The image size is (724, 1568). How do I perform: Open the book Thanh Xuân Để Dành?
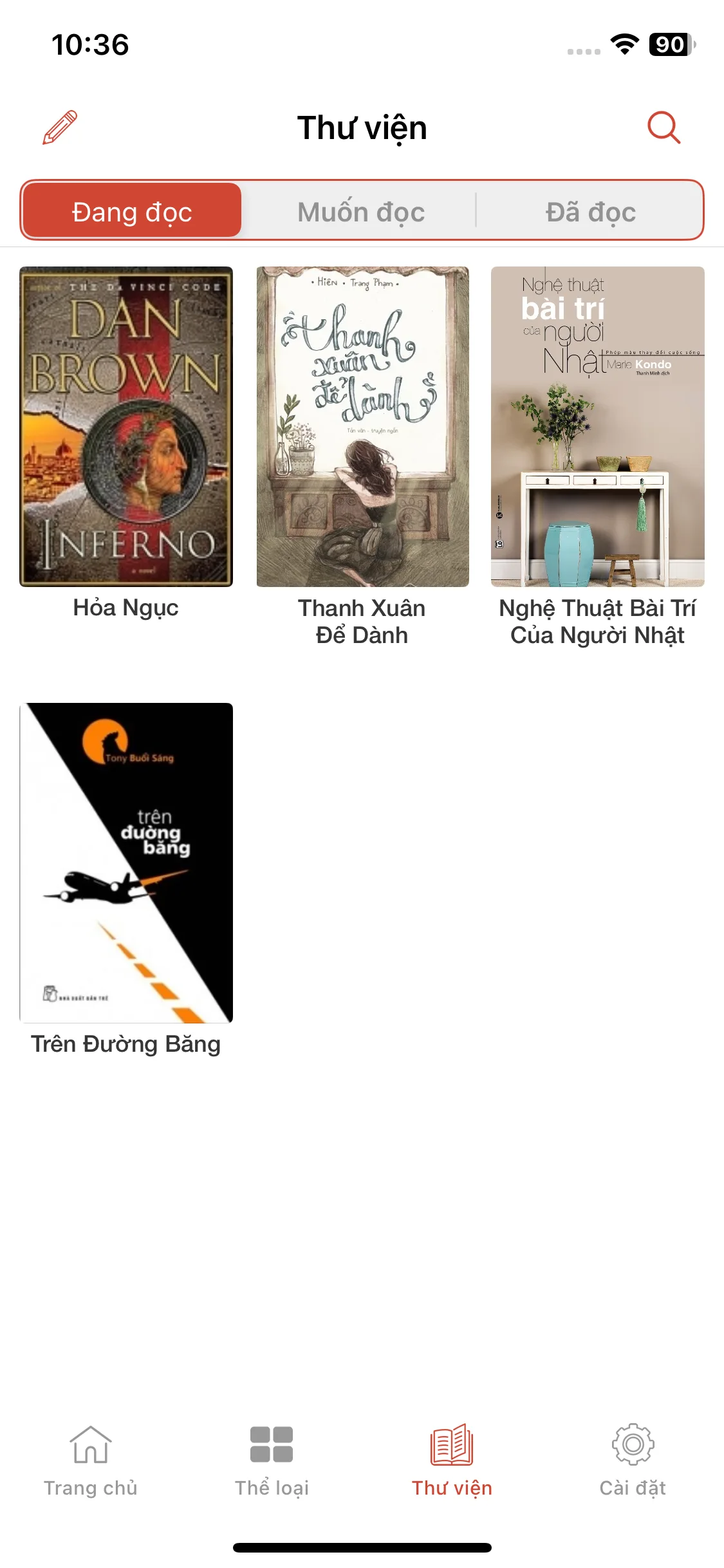362,427
